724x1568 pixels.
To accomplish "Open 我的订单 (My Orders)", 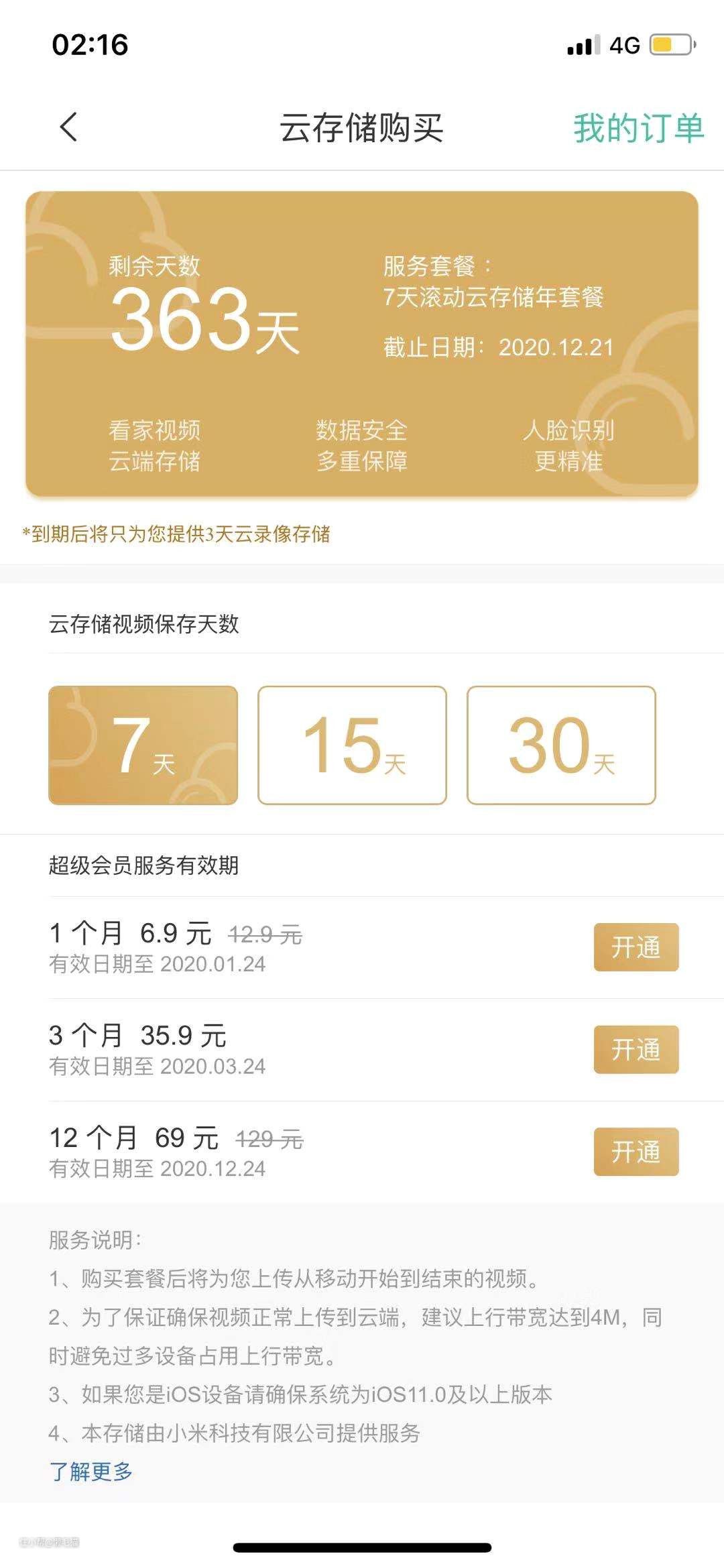I will pos(638,127).
